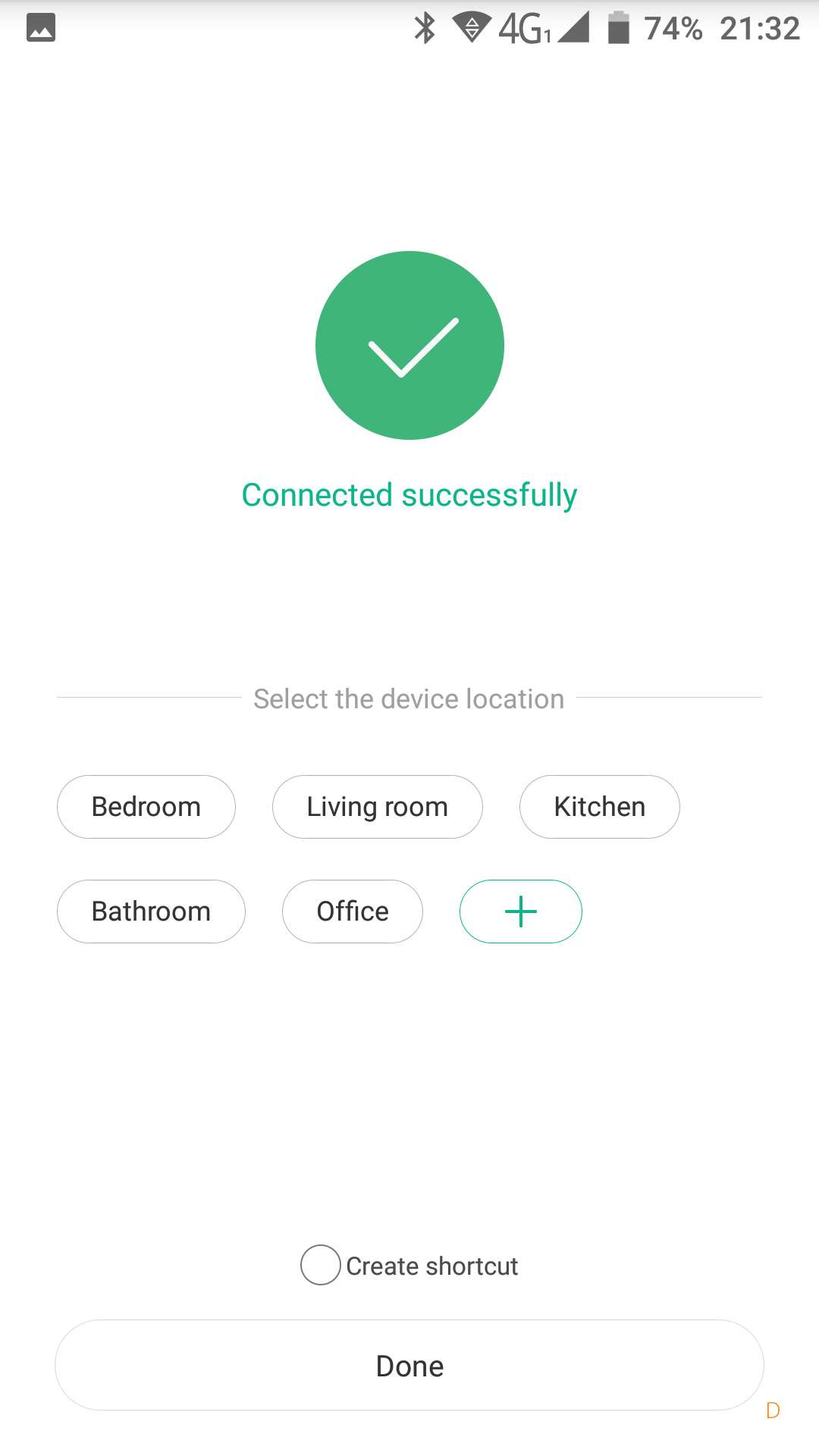The width and height of the screenshot is (819, 1456).
Task: Set device location to Bathroom
Action: (151, 912)
